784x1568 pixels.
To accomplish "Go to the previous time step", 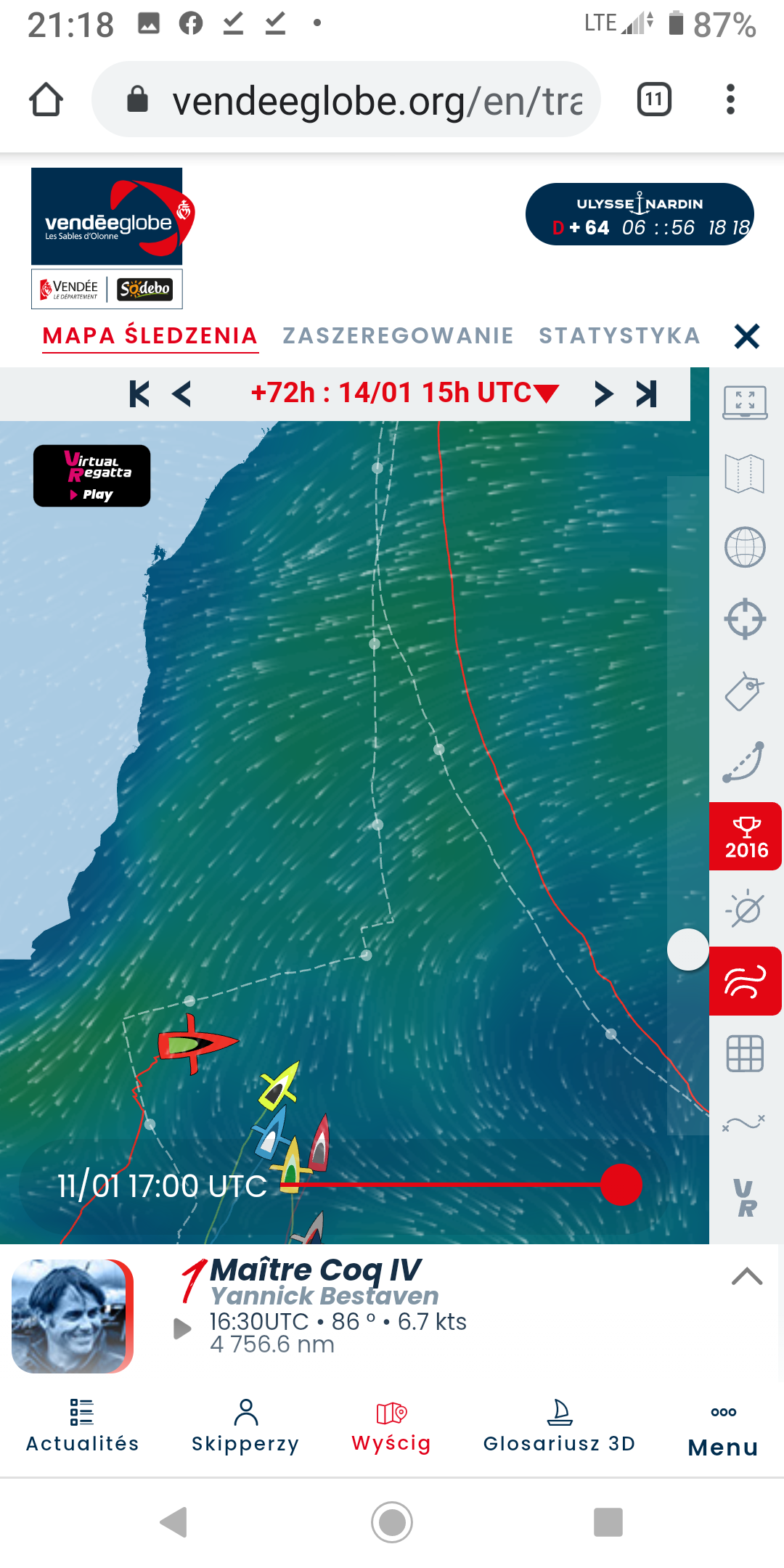I will click(181, 394).
